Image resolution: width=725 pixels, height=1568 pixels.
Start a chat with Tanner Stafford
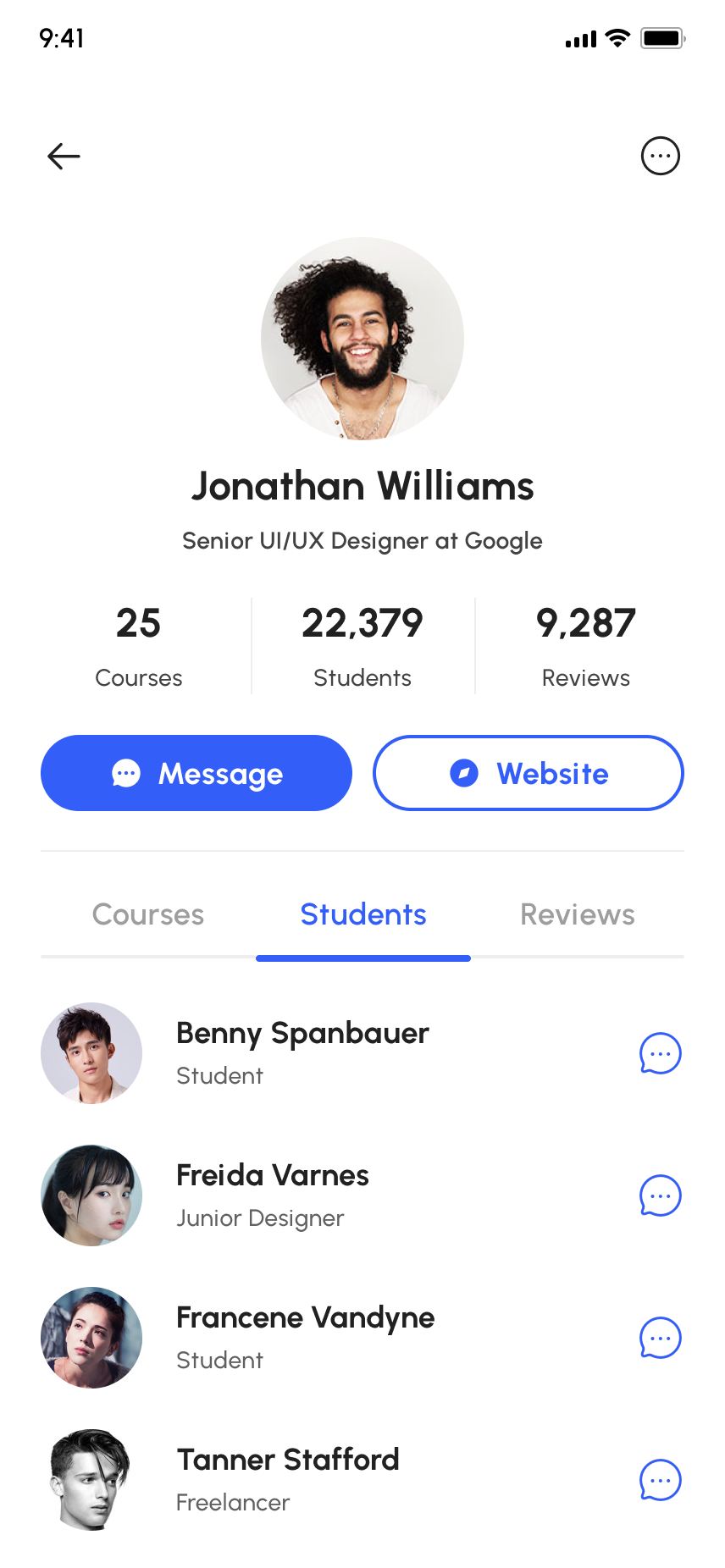coord(660,1480)
